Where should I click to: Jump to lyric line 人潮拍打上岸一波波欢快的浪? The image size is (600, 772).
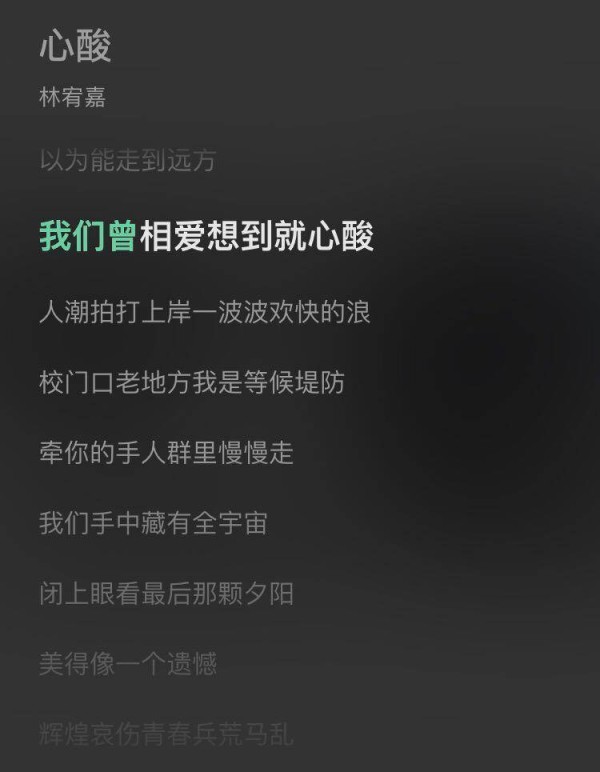coord(205,312)
